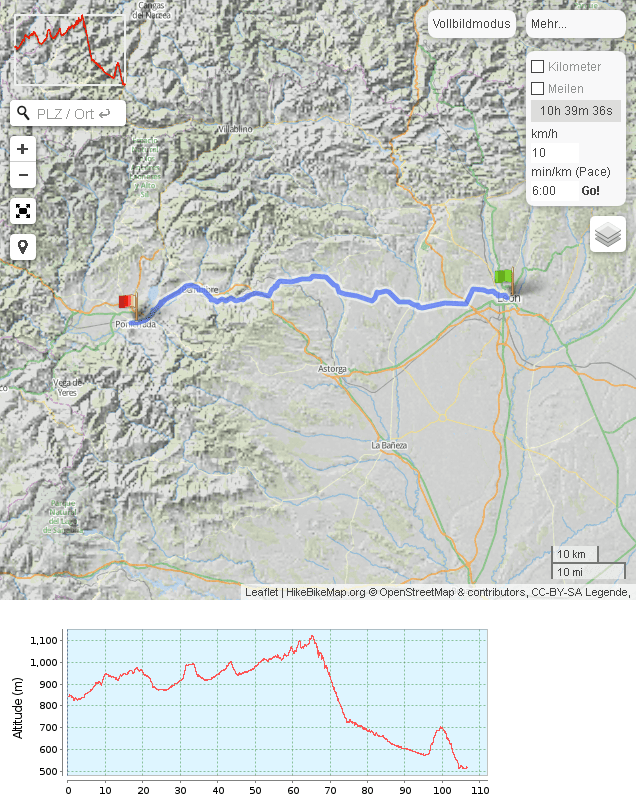Image resolution: width=636 pixels, height=798 pixels.
Task: Focus the PLZ / Ort search box
Action: click(x=70, y=113)
